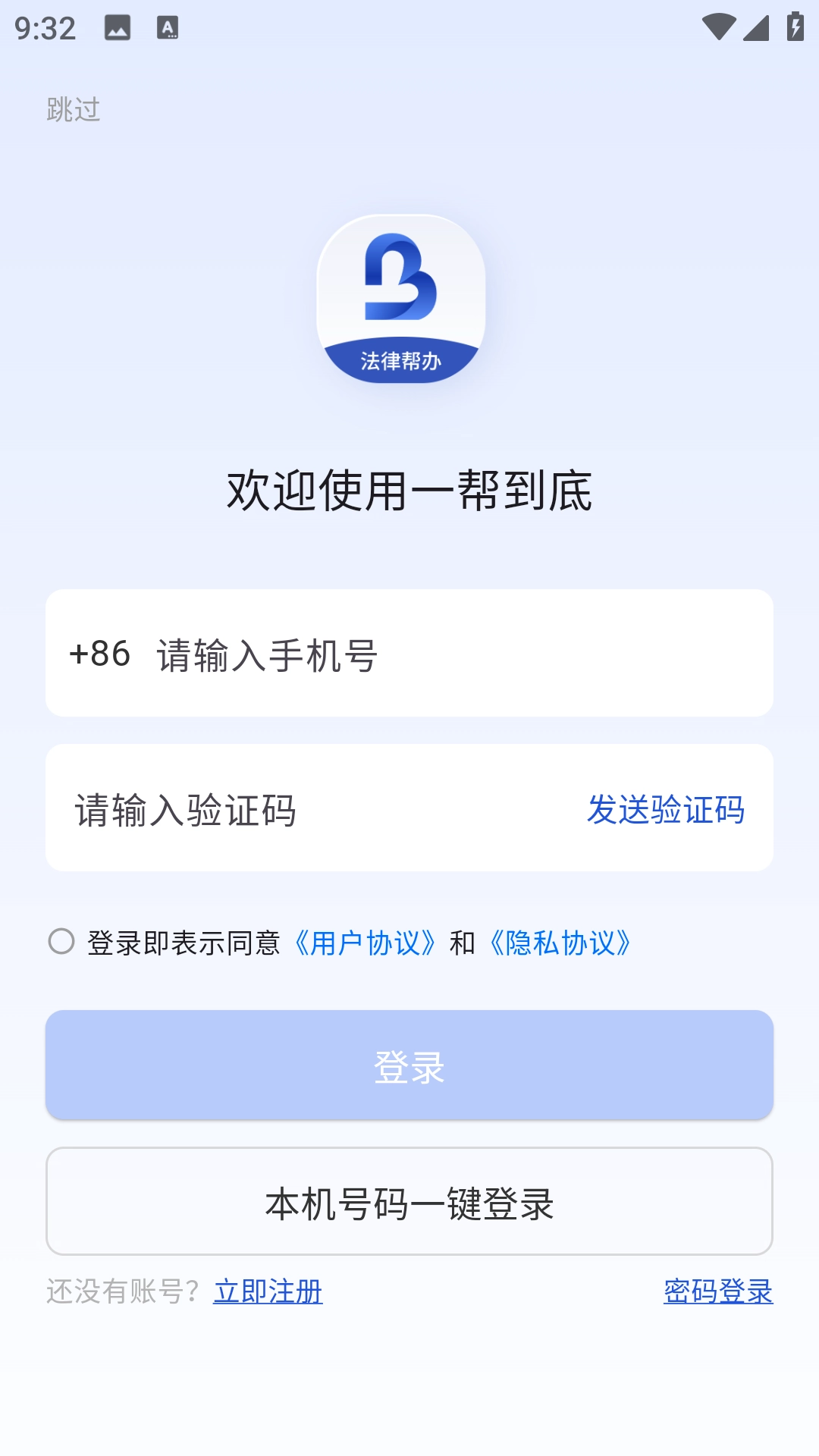This screenshot has height=1456, width=819.
Task: Tap 跳过 to skip login
Action: click(73, 110)
